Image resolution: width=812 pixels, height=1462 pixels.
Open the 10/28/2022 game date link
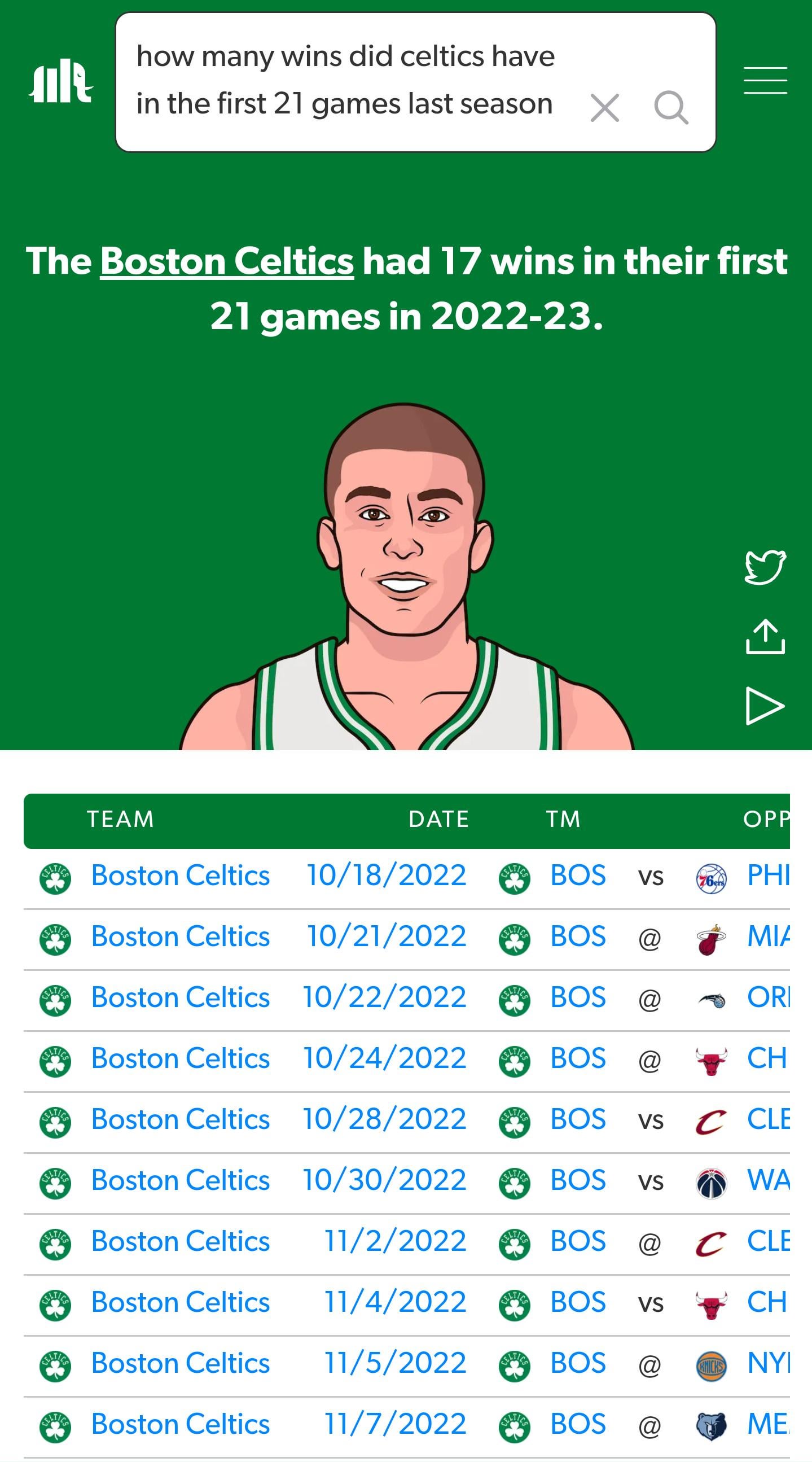point(385,1119)
